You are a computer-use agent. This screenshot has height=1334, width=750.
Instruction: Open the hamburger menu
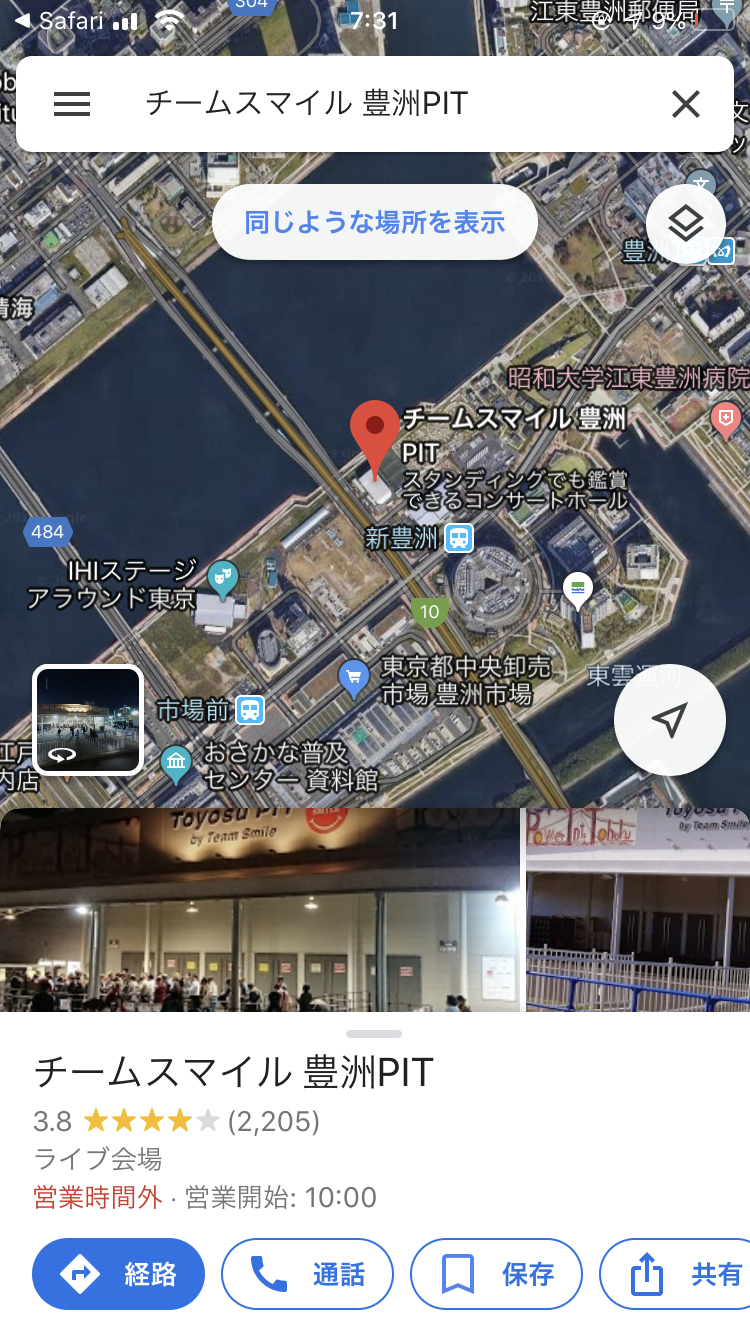tap(72, 104)
